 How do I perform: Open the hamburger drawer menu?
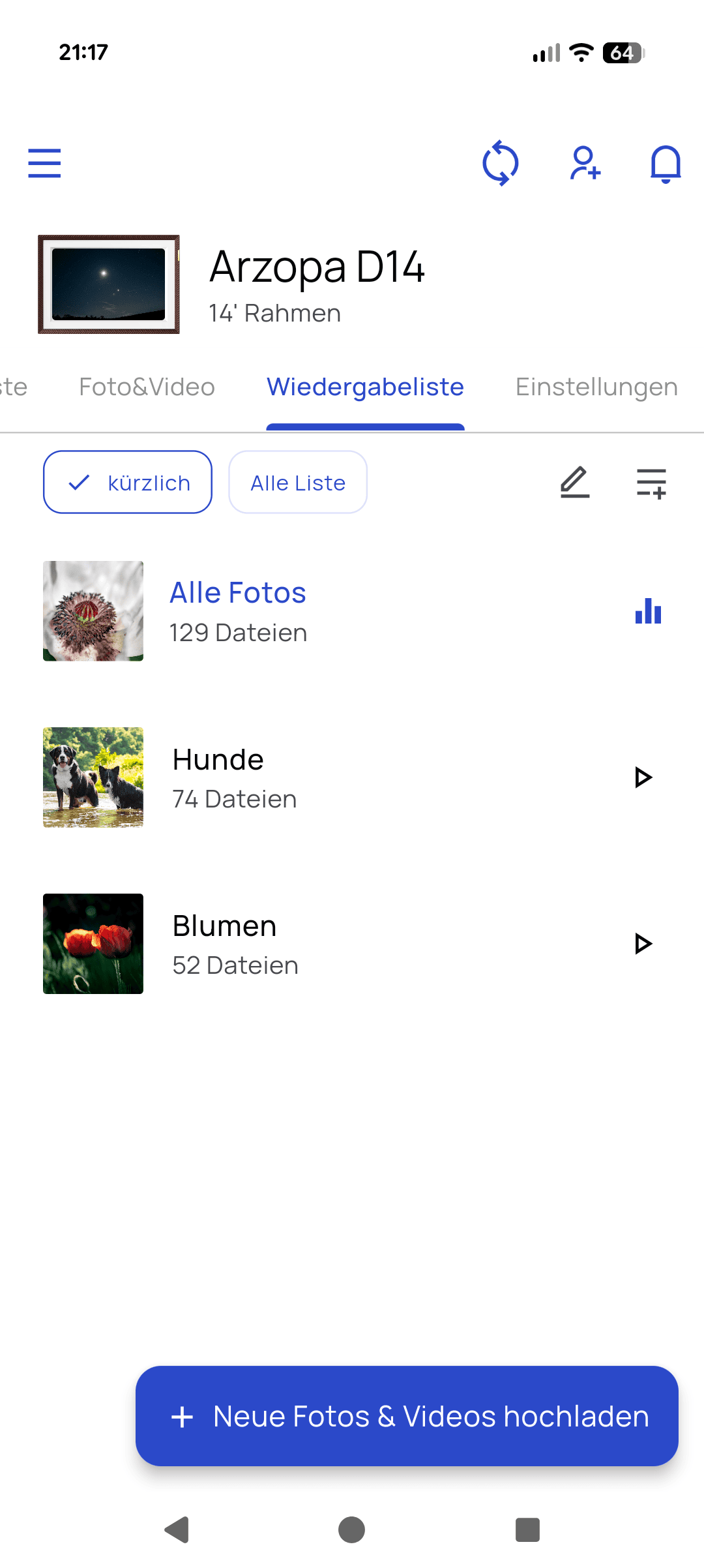click(x=44, y=163)
